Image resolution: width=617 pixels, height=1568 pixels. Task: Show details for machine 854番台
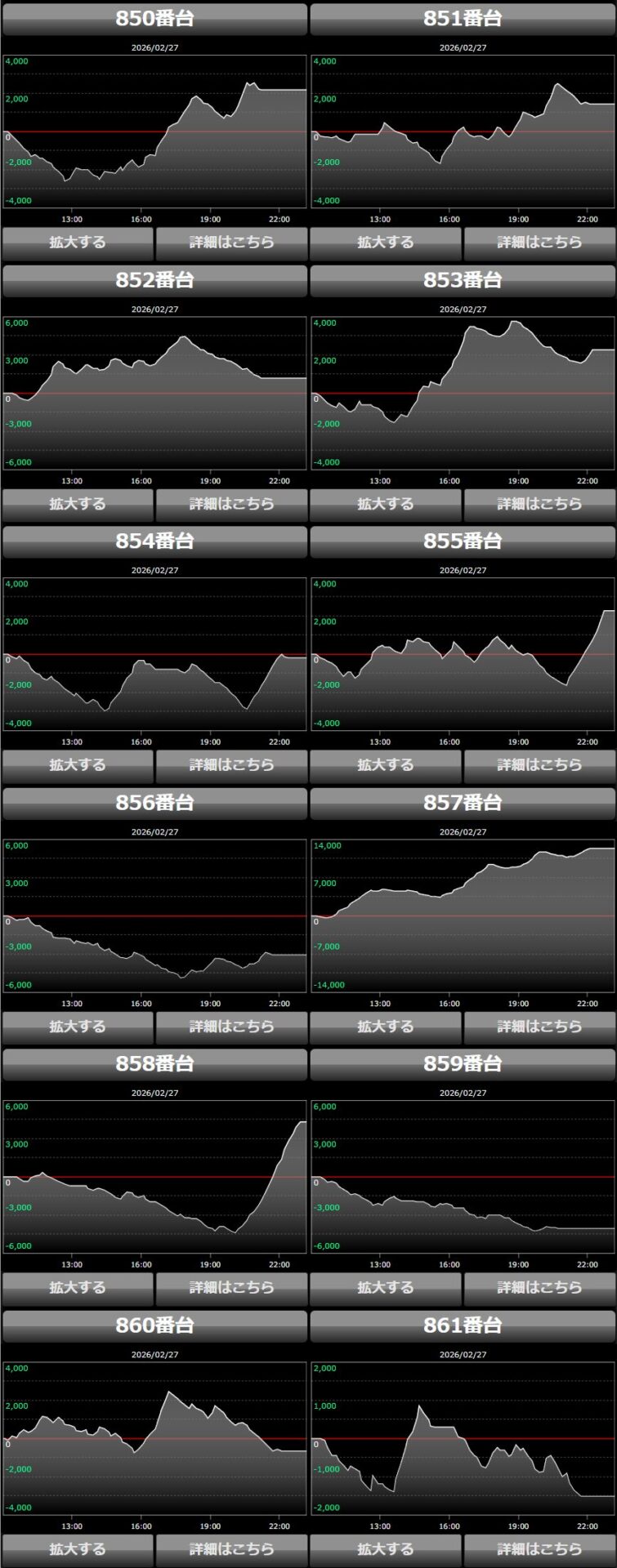coord(231,765)
